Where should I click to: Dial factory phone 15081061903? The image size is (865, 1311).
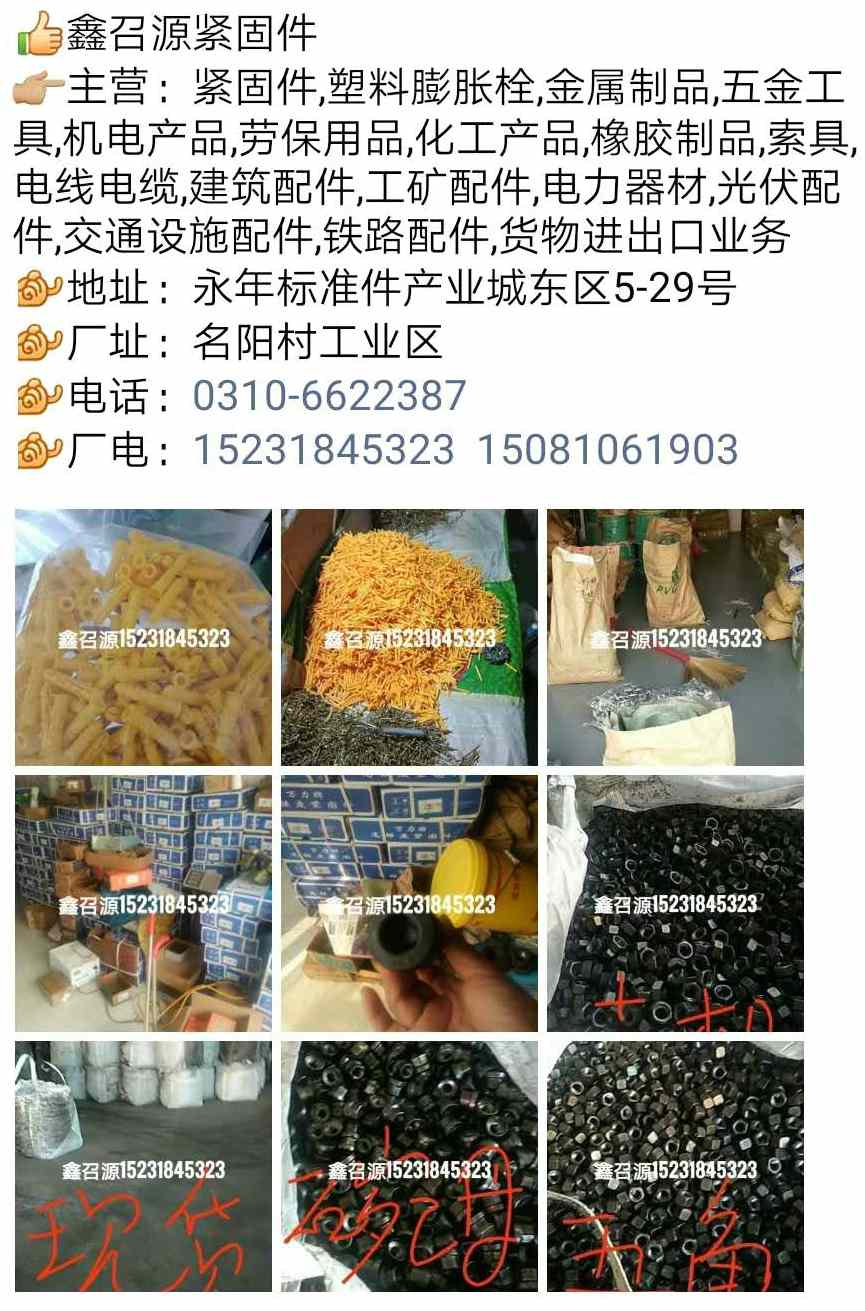(607, 450)
